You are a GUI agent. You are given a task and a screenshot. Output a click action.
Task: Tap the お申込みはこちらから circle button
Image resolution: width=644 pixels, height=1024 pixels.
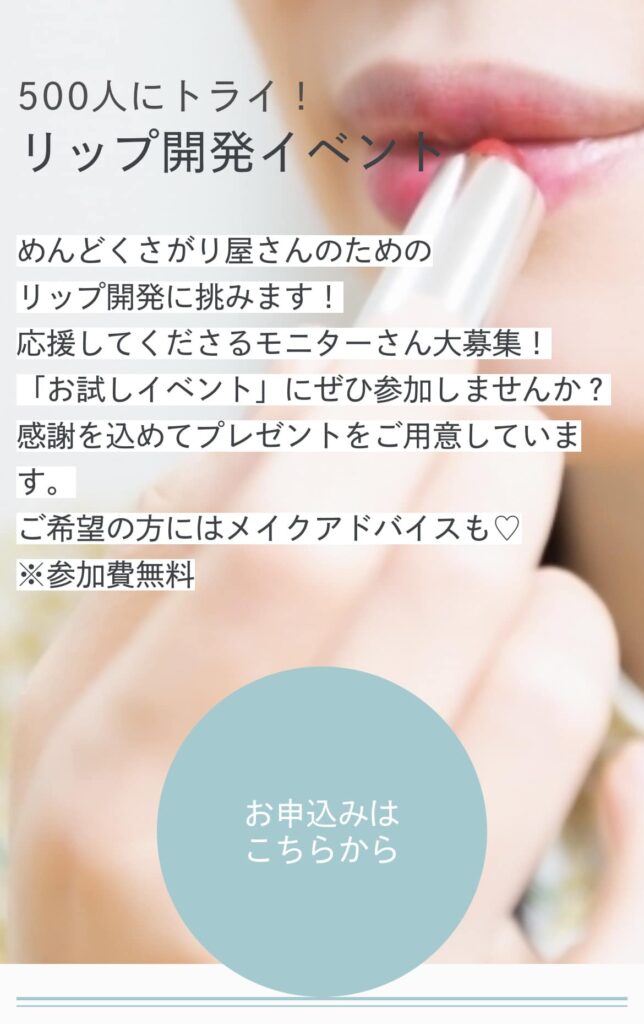322,831
